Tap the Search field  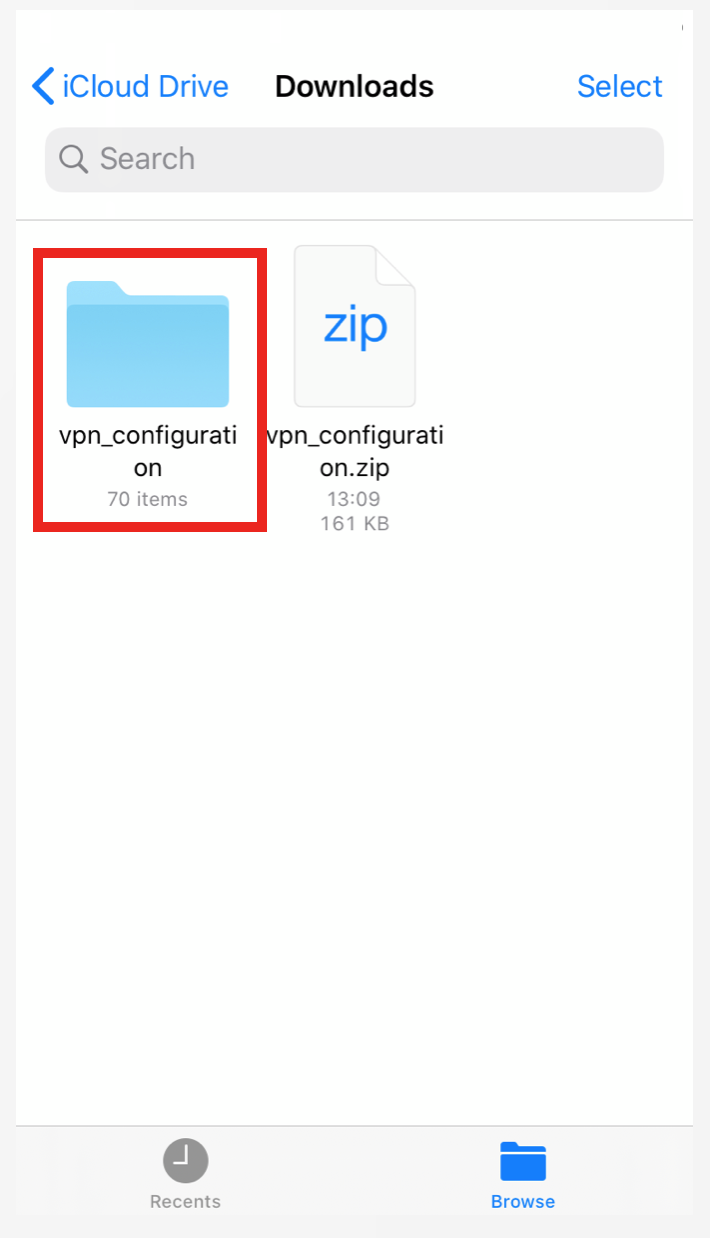coord(354,159)
